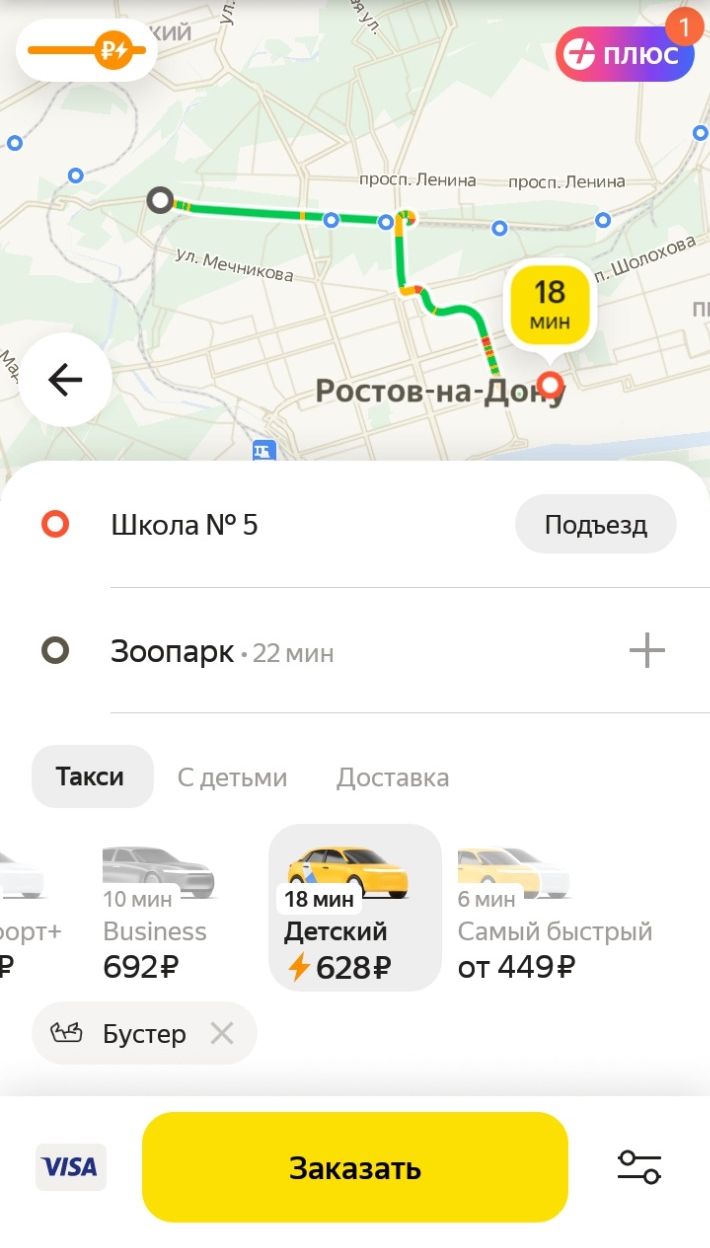
Task: Open VISA payment method
Action: (70, 1167)
